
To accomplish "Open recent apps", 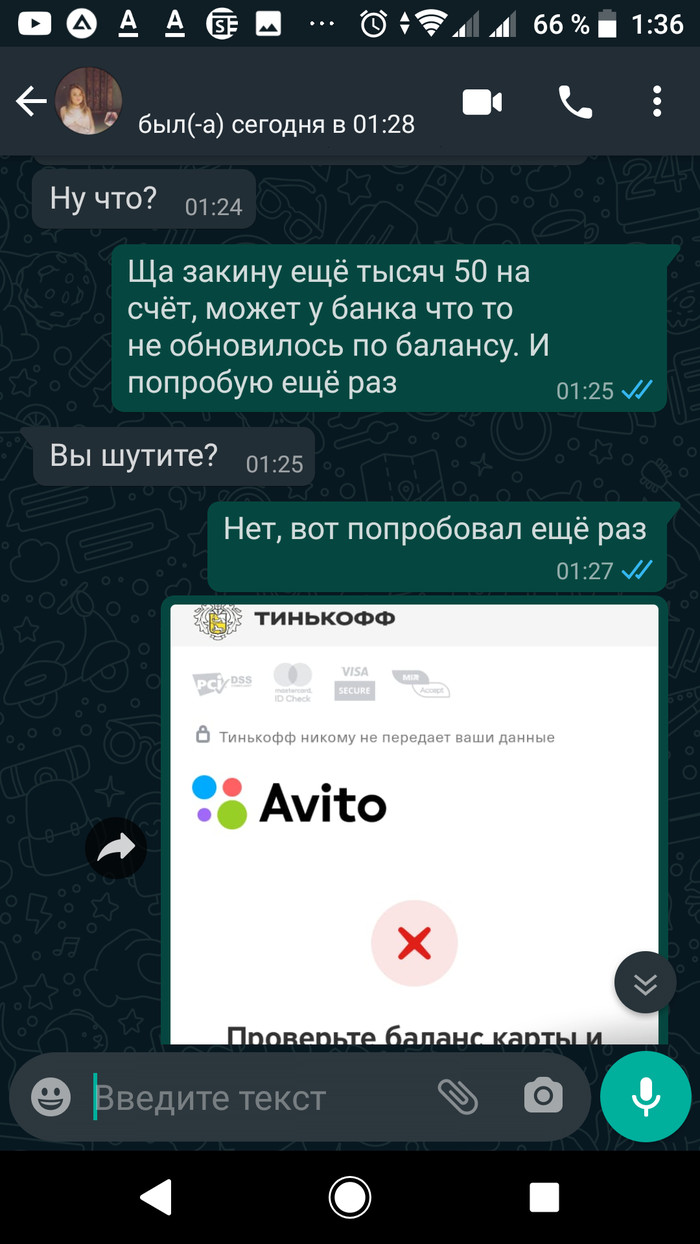I will click(x=544, y=1196).
